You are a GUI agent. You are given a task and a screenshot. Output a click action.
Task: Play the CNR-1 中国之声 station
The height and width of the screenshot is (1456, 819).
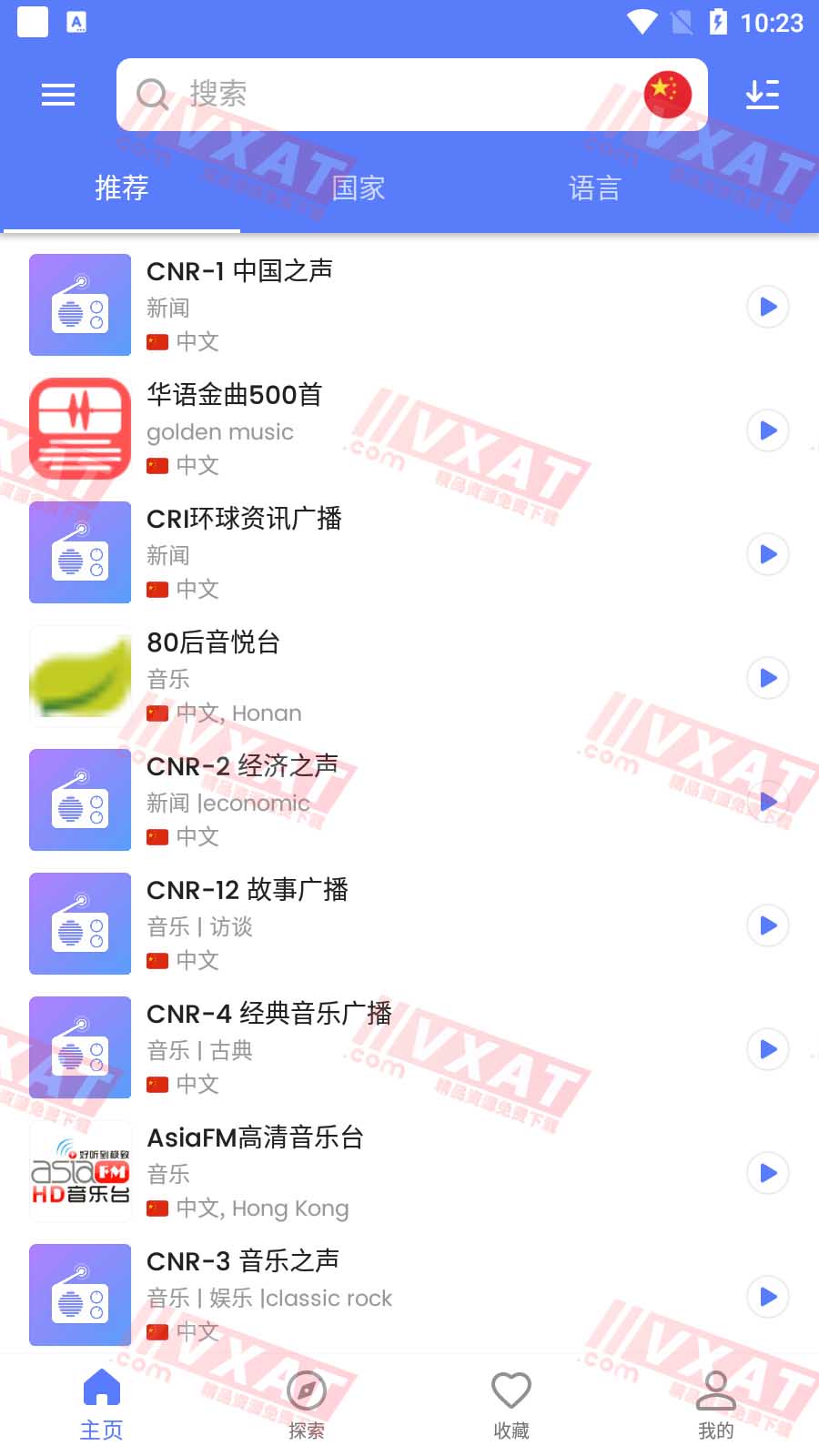tap(767, 307)
